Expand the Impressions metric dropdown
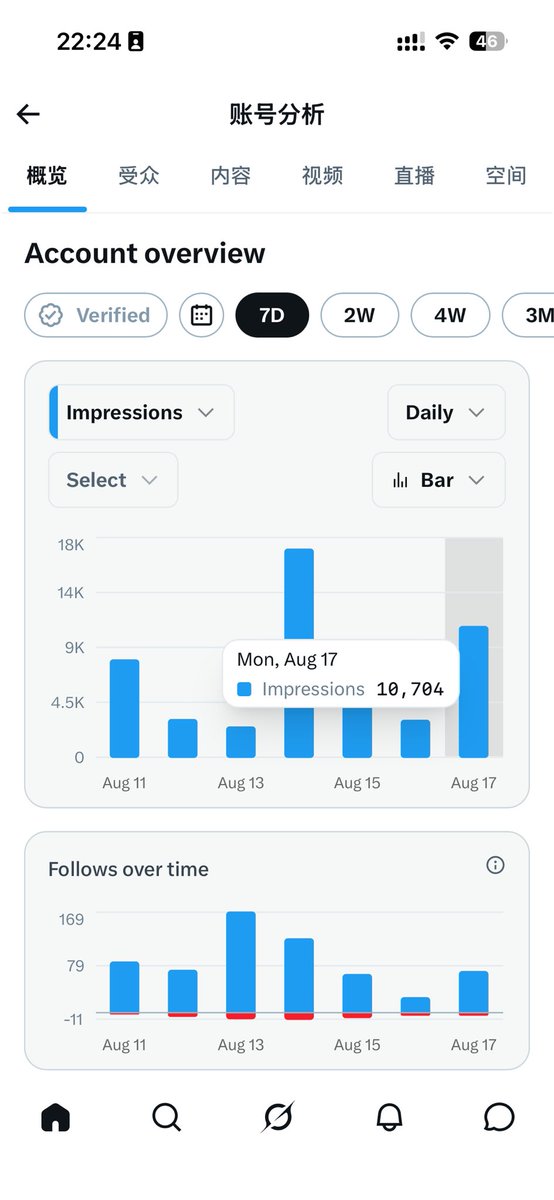The width and height of the screenshot is (554, 1200). (142, 412)
